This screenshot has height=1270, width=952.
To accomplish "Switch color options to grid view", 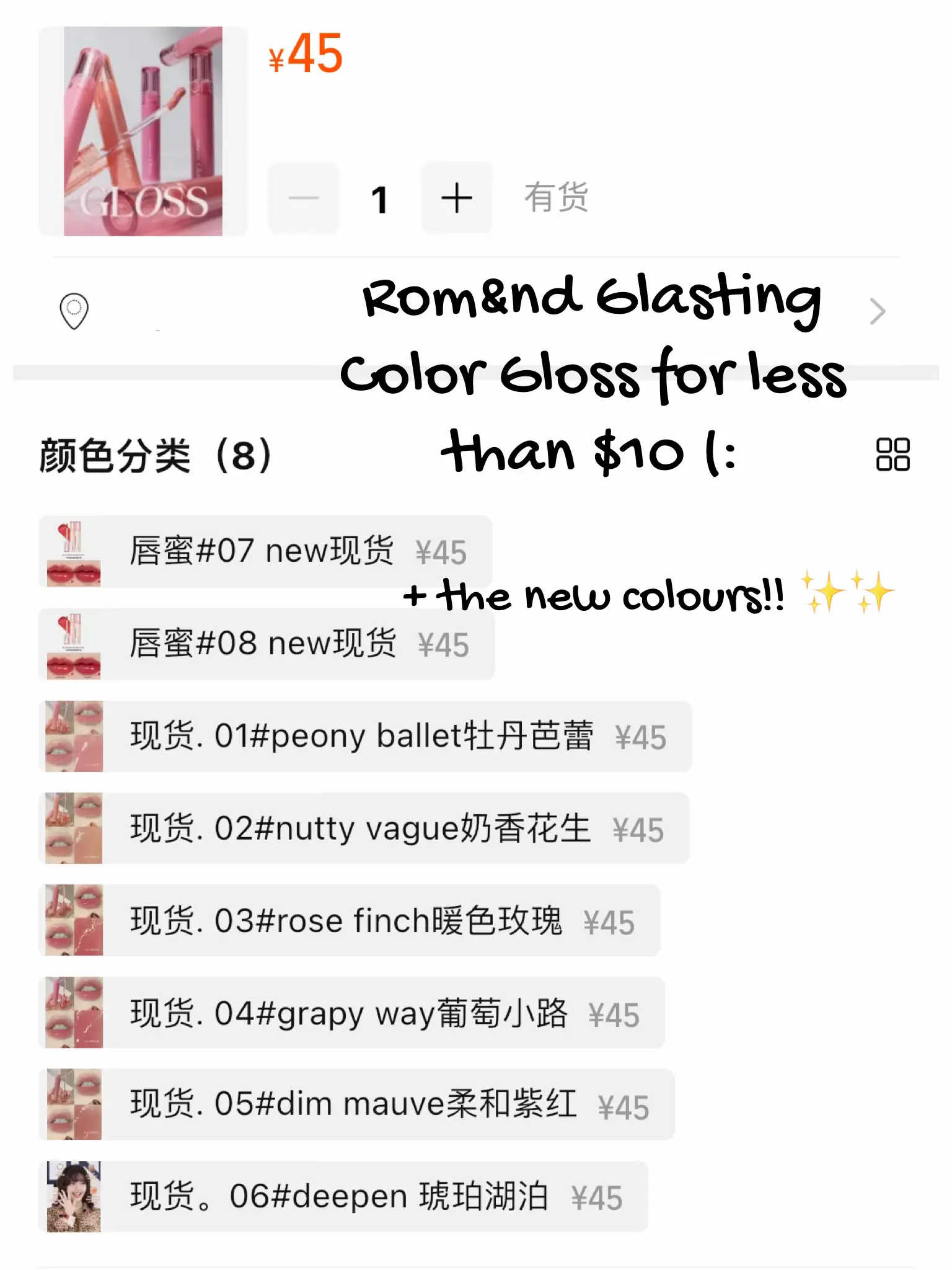I will (892, 455).
